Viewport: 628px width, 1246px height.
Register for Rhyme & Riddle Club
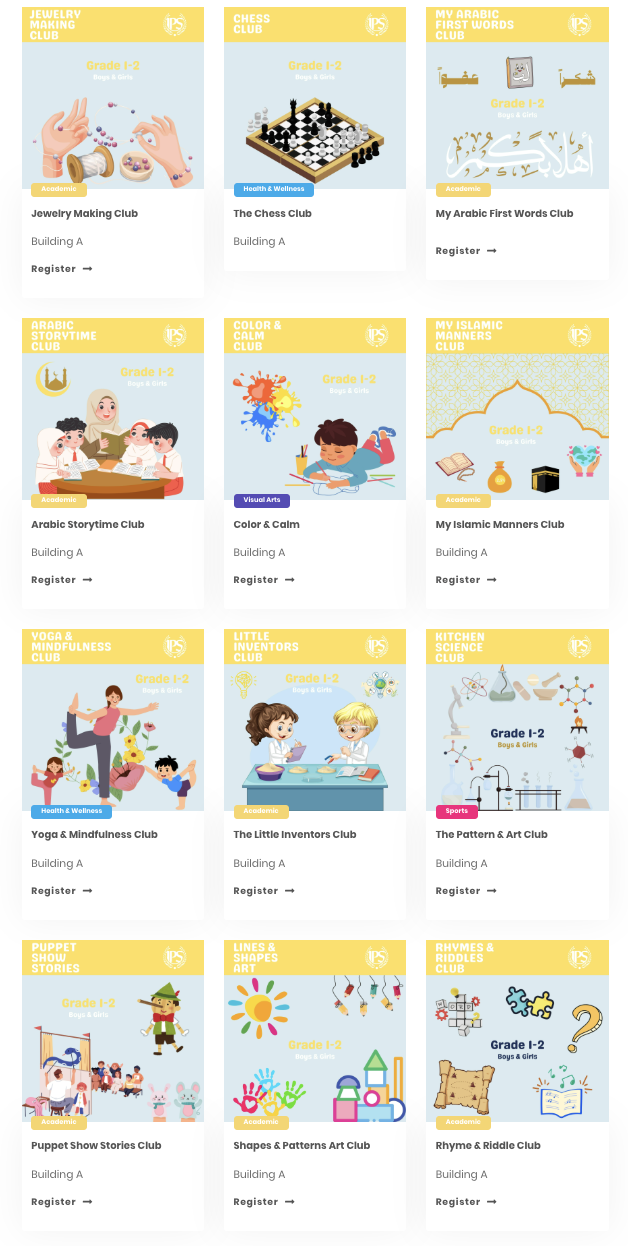(x=466, y=1202)
